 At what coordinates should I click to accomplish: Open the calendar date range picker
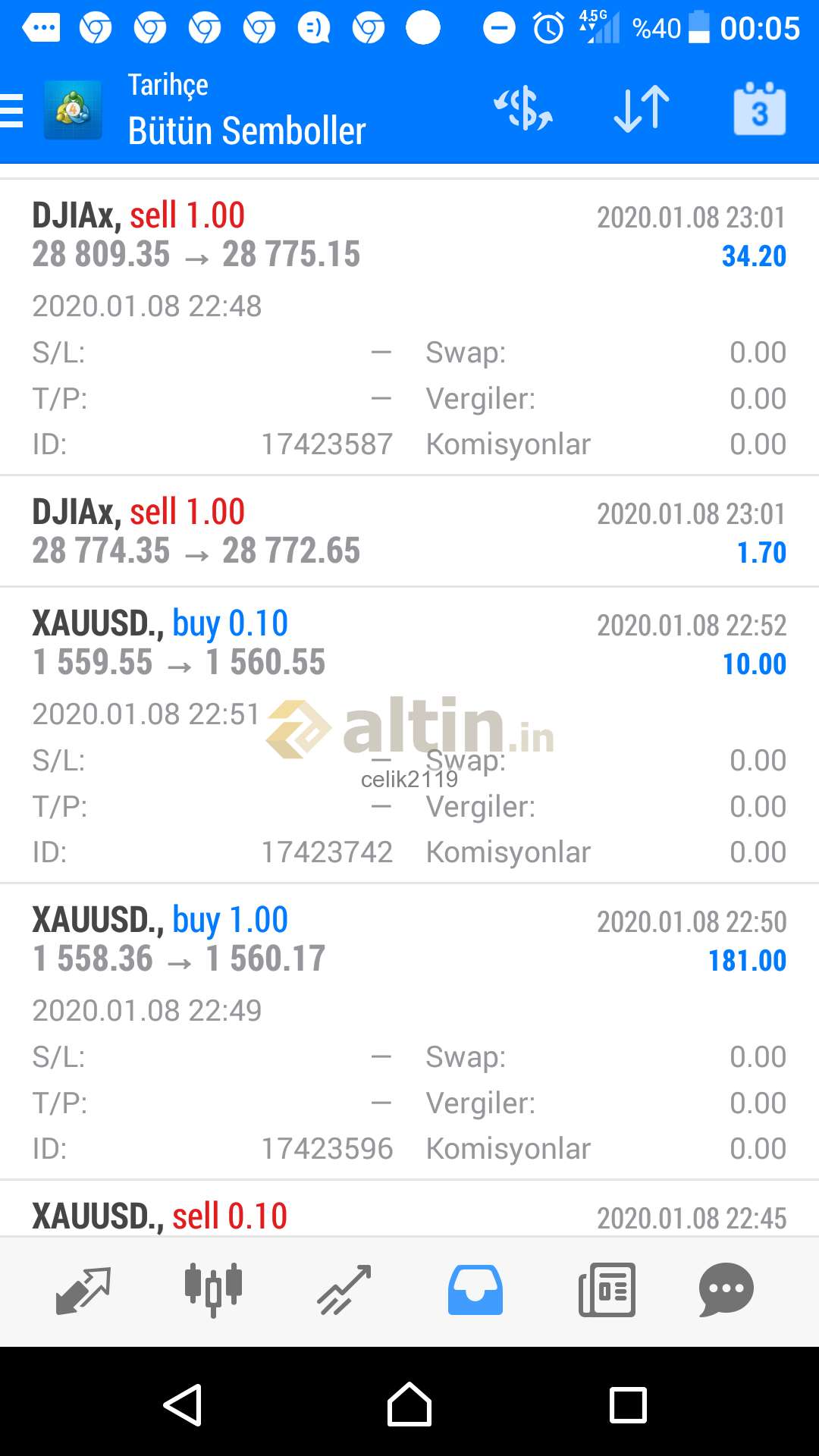click(759, 108)
